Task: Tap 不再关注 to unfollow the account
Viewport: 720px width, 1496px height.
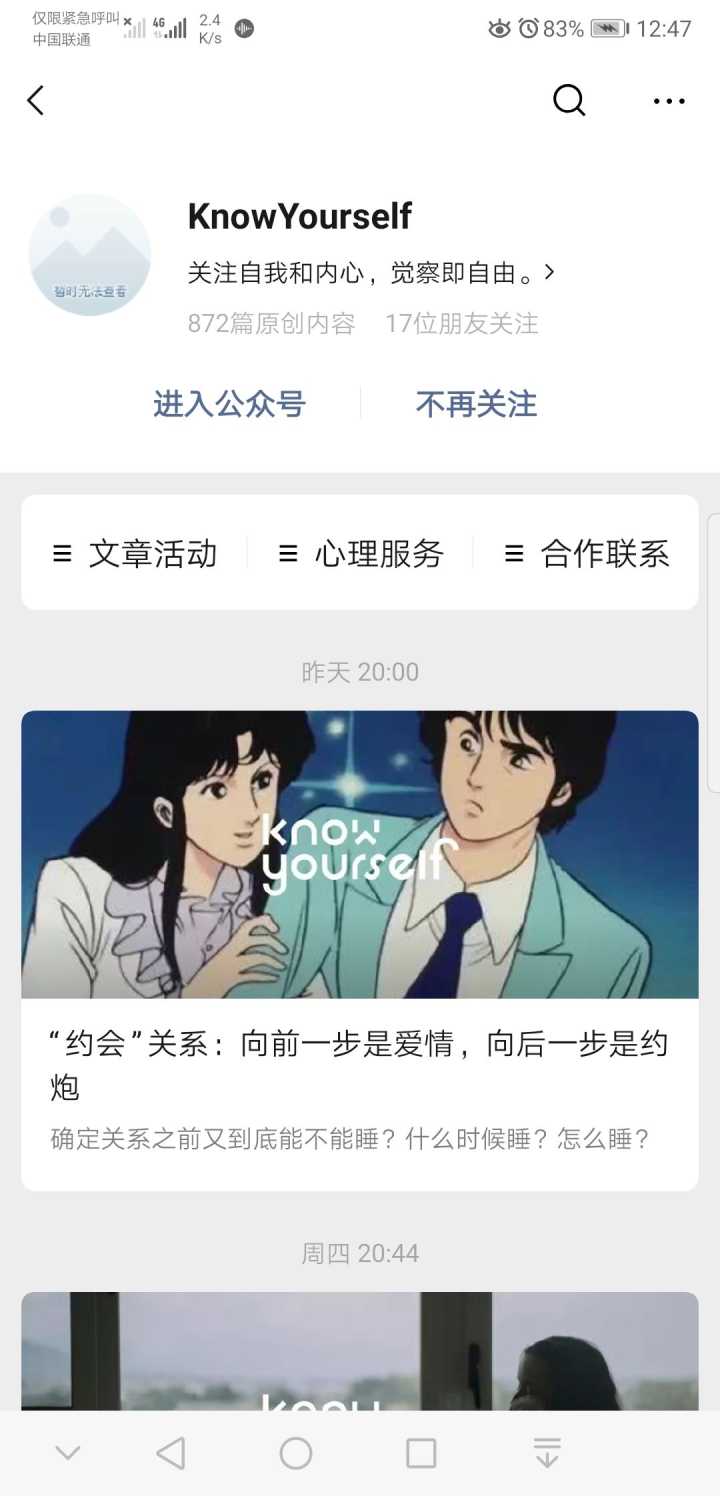Action: pos(476,404)
